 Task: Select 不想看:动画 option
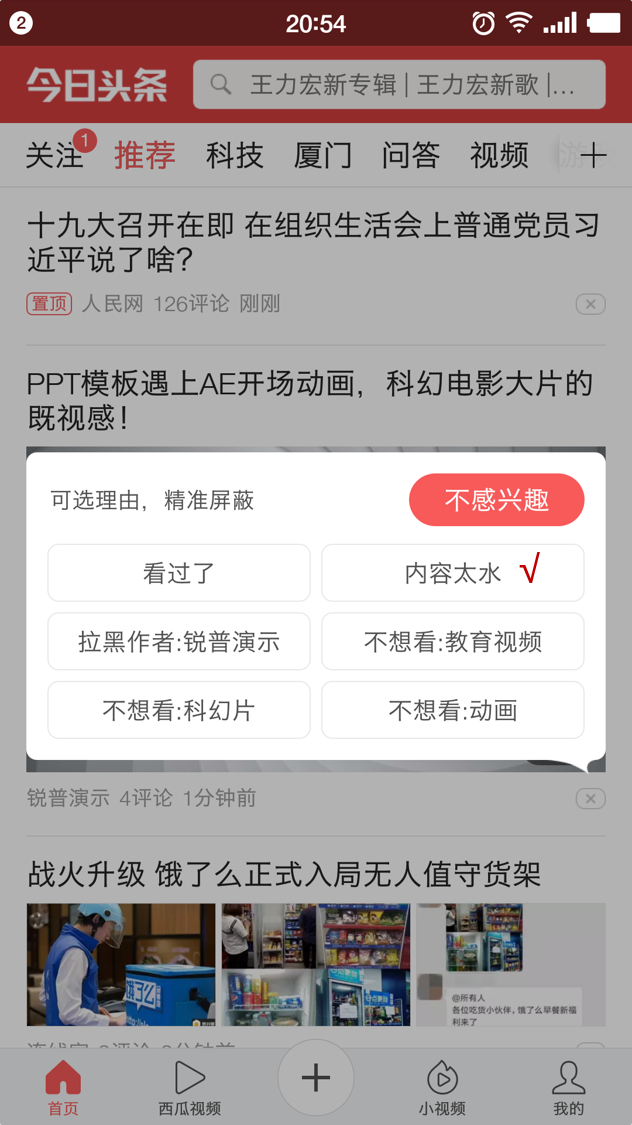[x=452, y=711]
